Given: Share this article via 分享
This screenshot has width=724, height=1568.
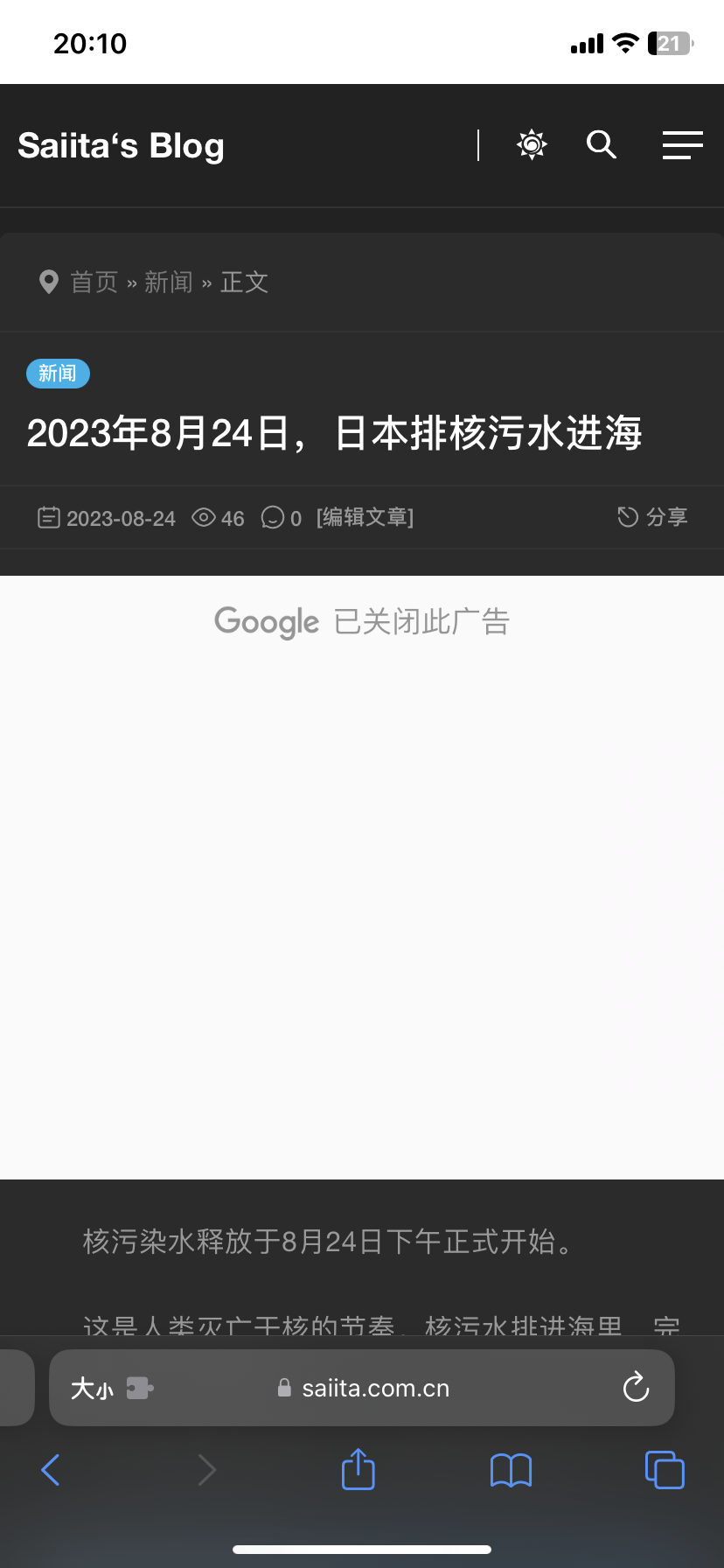Looking at the screenshot, I should click(x=653, y=518).
